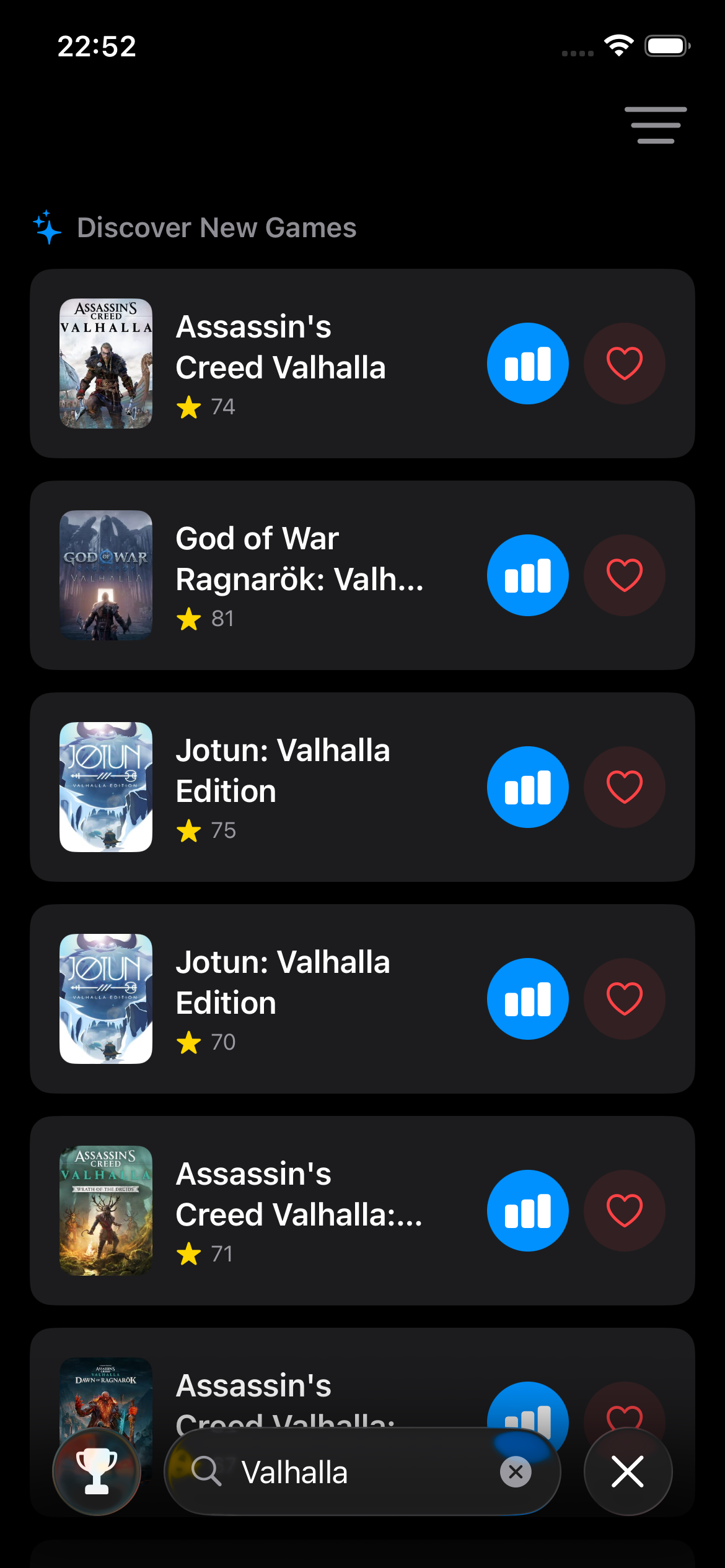Open the trophy button
This screenshot has width=725, height=1568.
coord(97,1471)
